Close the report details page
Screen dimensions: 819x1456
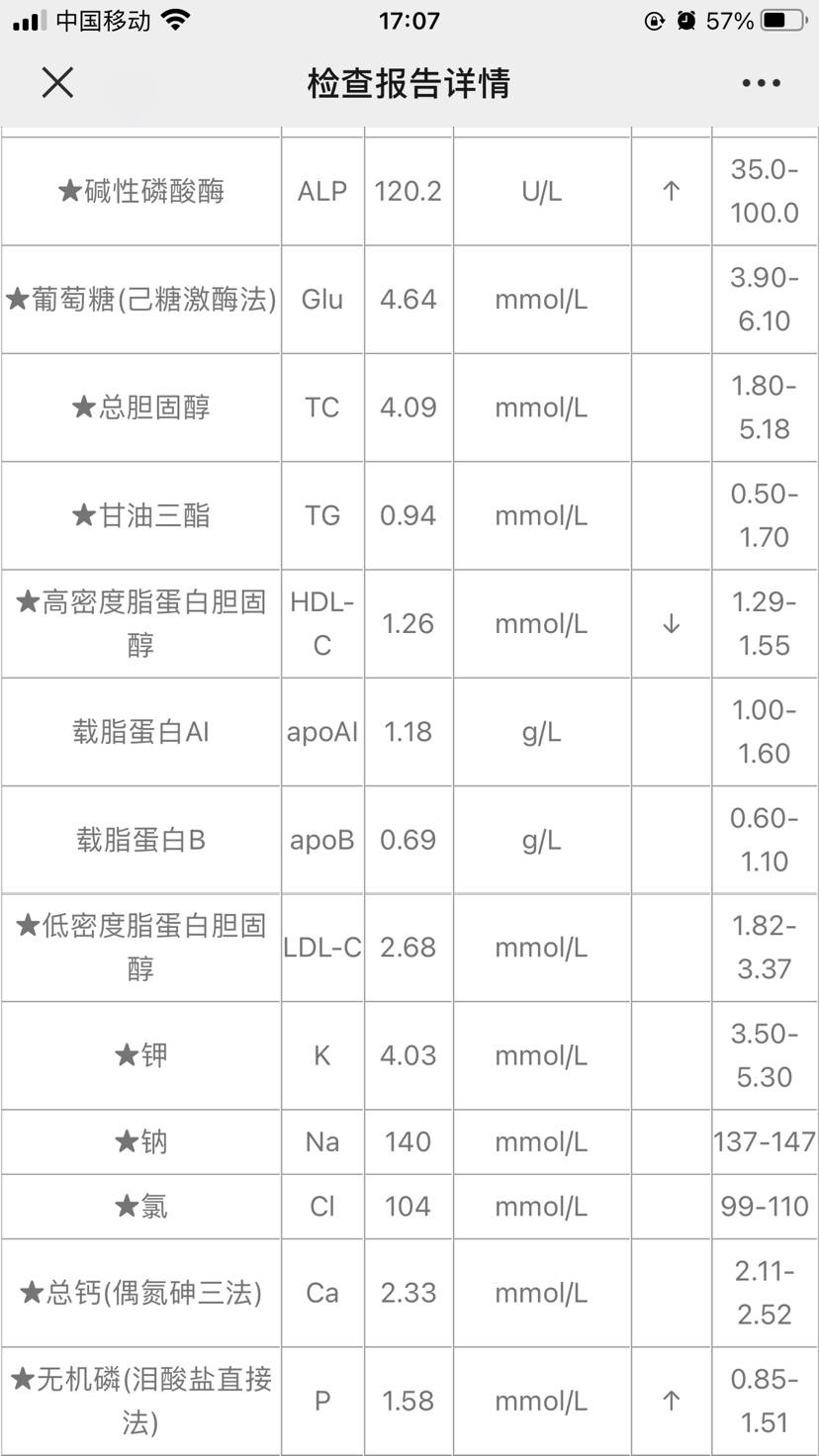pos(57,83)
